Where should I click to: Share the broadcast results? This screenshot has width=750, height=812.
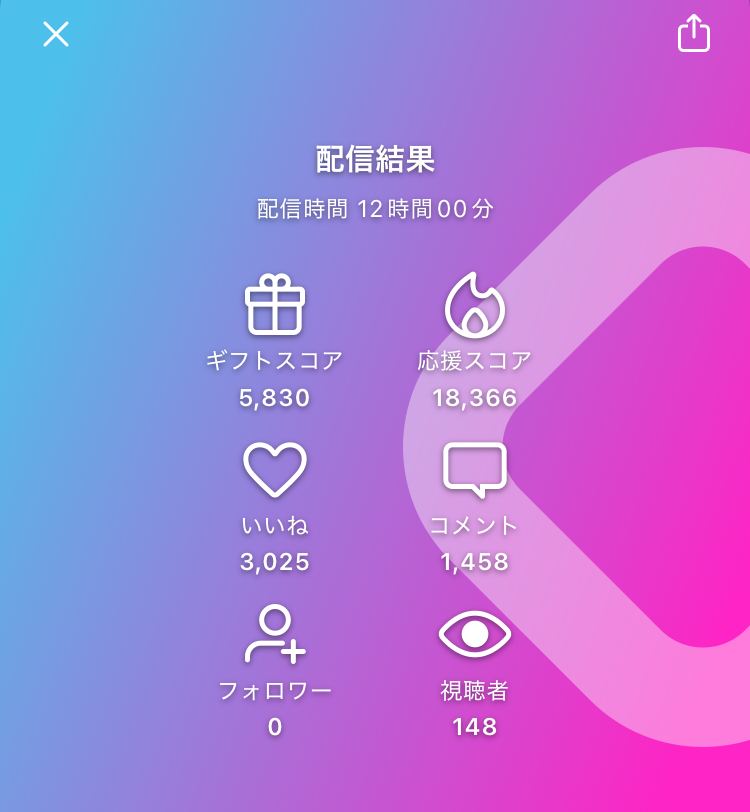[x=693, y=34]
